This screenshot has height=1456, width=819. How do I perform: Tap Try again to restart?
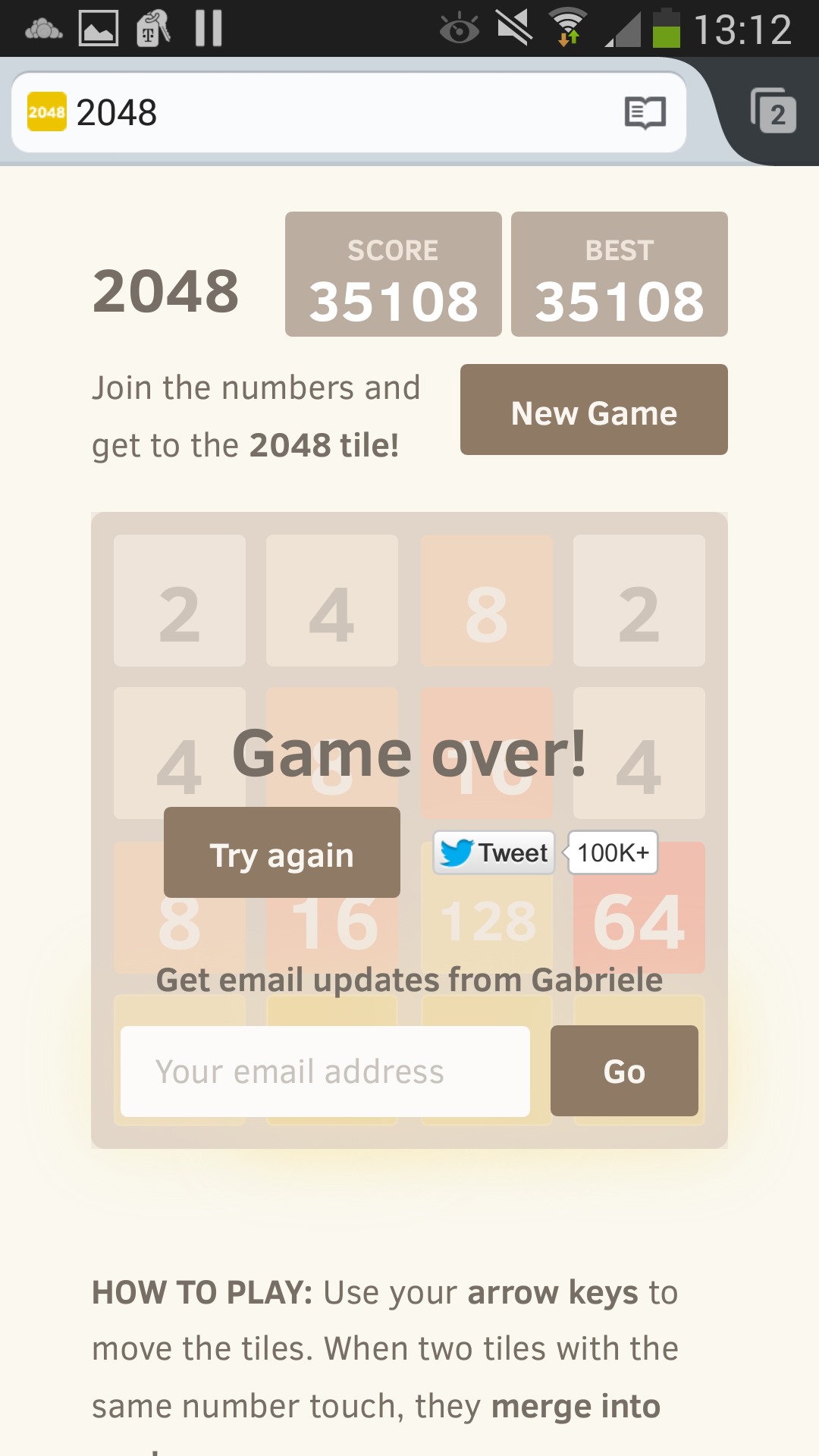[x=282, y=853]
